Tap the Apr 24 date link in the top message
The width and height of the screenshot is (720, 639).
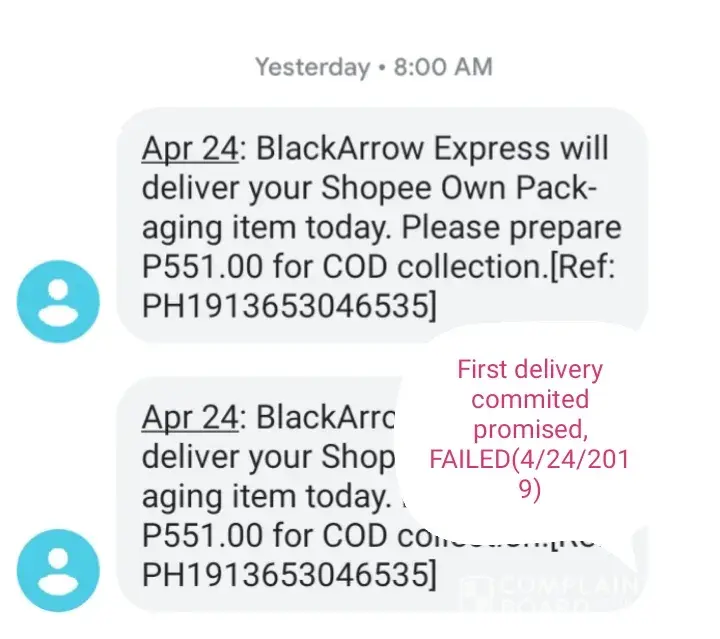pyautogui.click(x=191, y=149)
